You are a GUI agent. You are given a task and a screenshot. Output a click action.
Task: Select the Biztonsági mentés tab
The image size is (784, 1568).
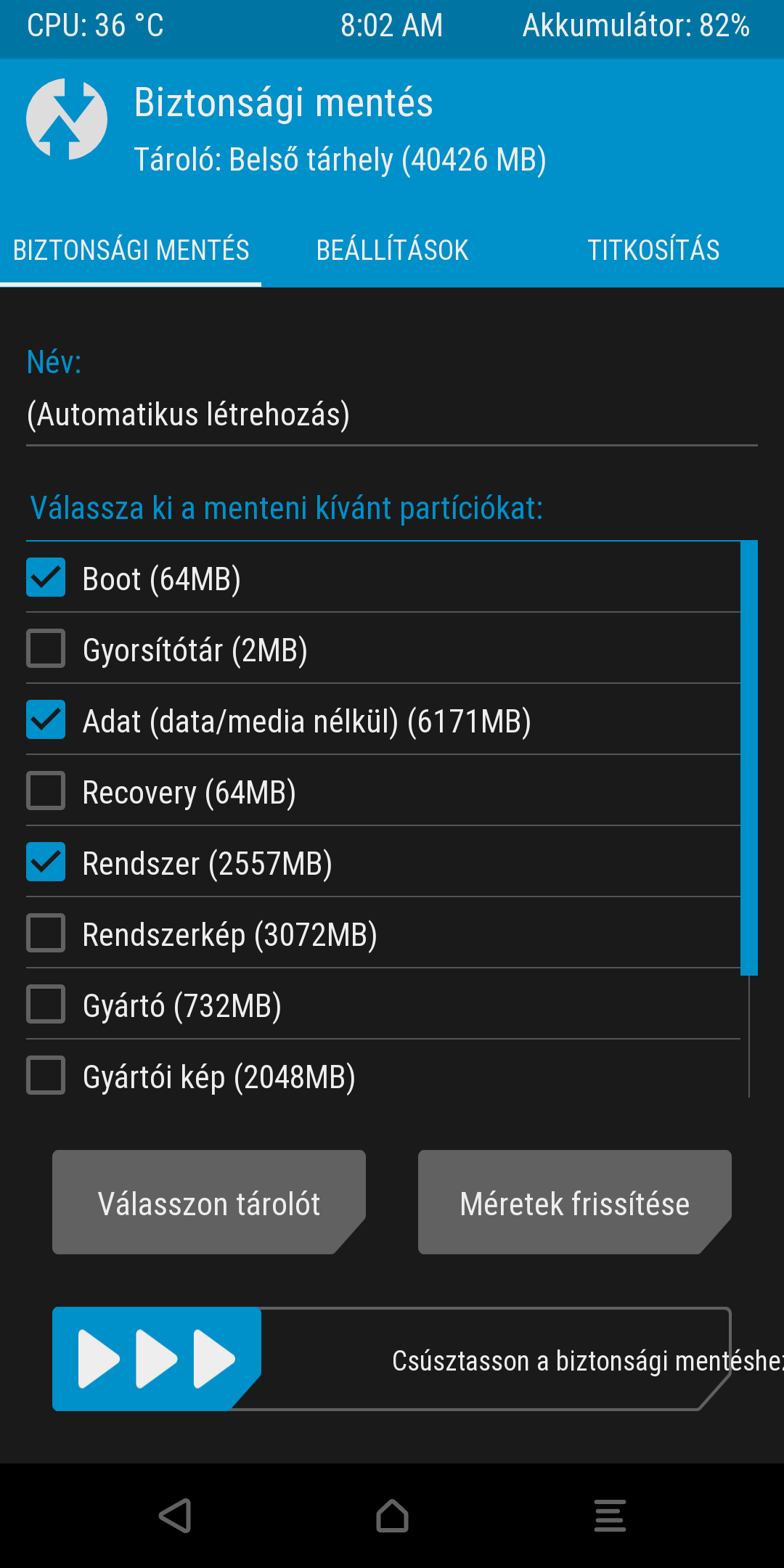pyautogui.click(x=131, y=250)
